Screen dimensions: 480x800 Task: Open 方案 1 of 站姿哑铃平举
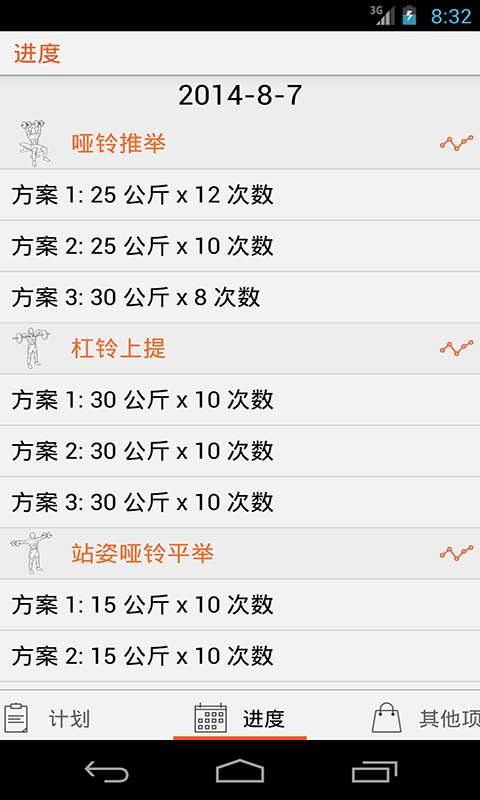tap(240, 605)
